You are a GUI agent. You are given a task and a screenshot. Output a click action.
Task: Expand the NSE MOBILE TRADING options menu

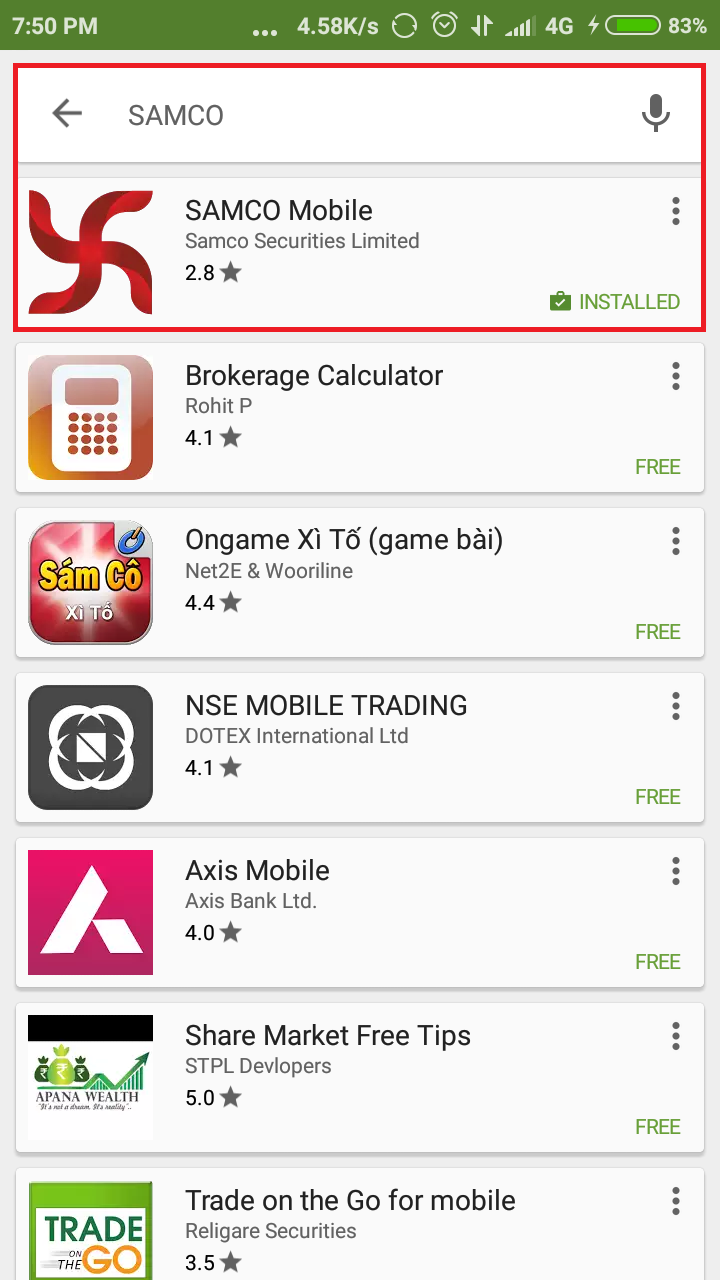coord(676,706)
